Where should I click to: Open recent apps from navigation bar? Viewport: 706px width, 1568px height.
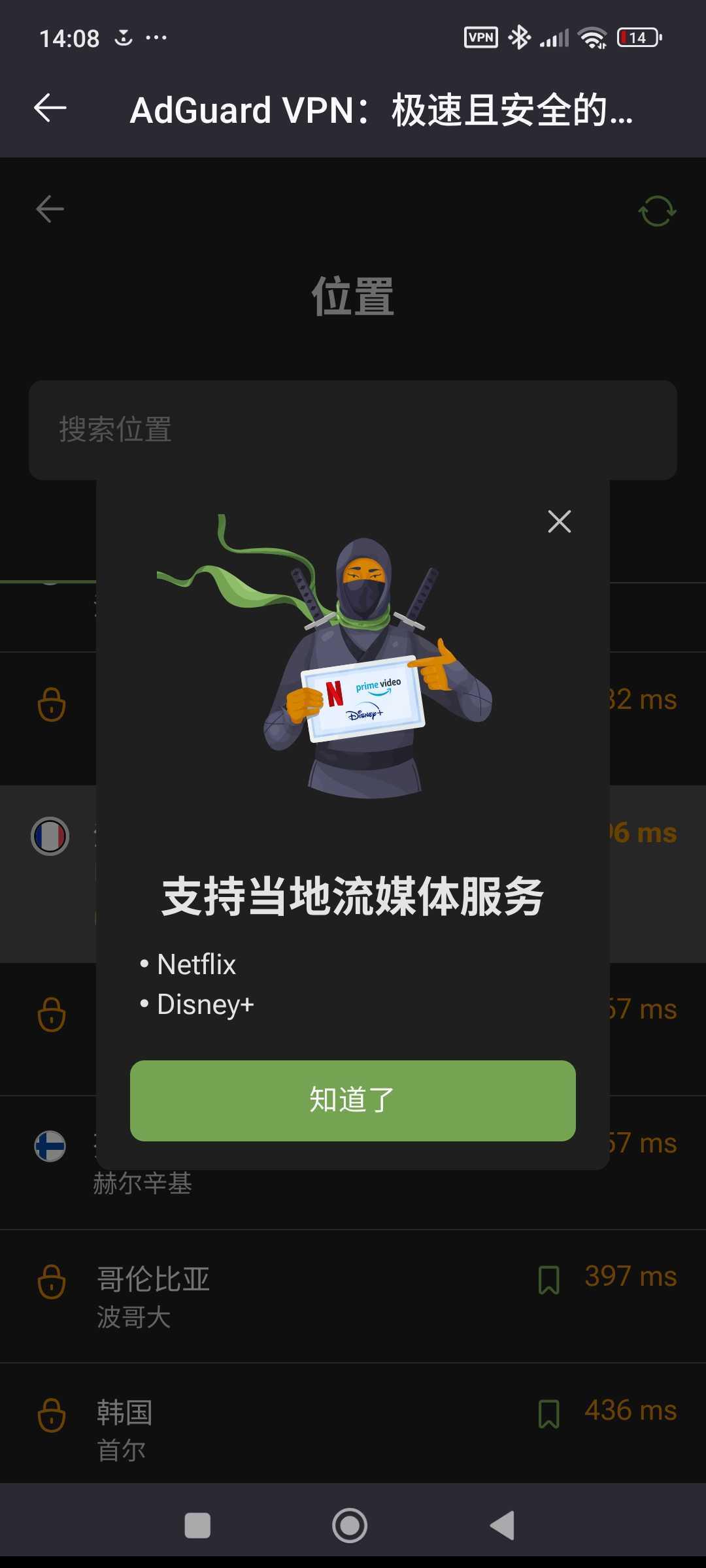click(197, 1526)
